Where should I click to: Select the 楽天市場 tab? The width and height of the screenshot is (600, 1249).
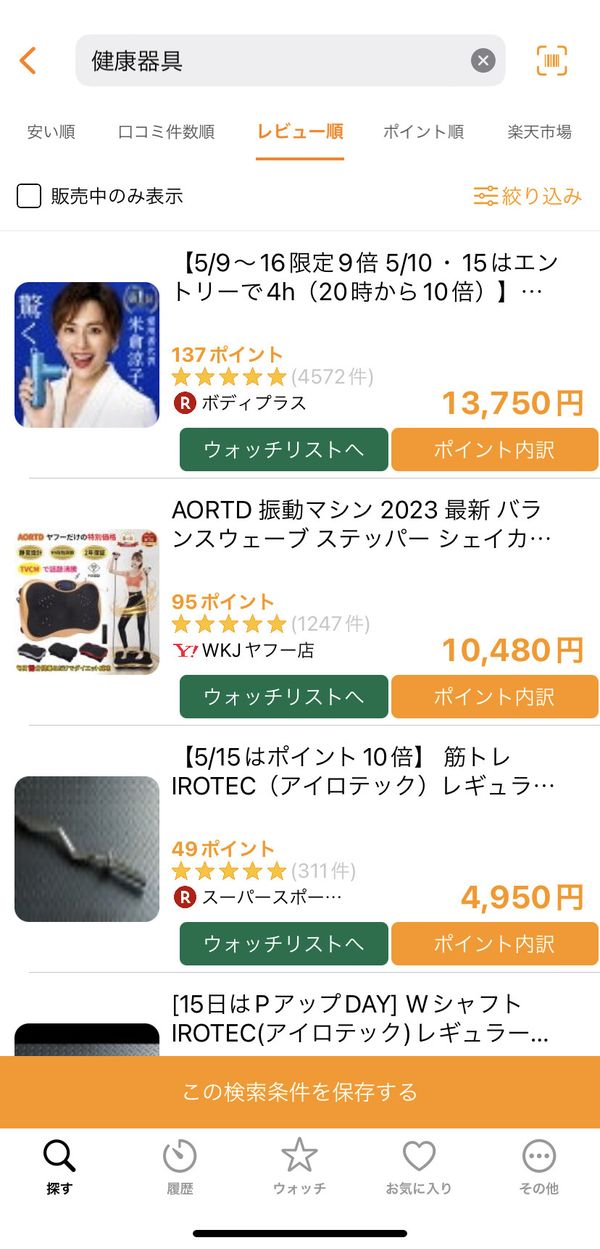540,132
